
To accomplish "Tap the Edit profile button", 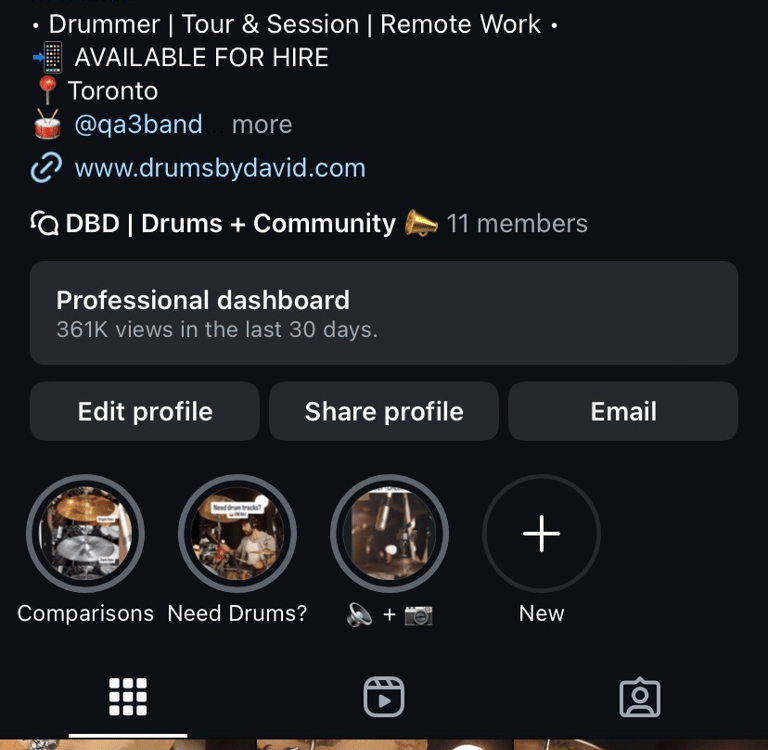I will pos(145,411).
